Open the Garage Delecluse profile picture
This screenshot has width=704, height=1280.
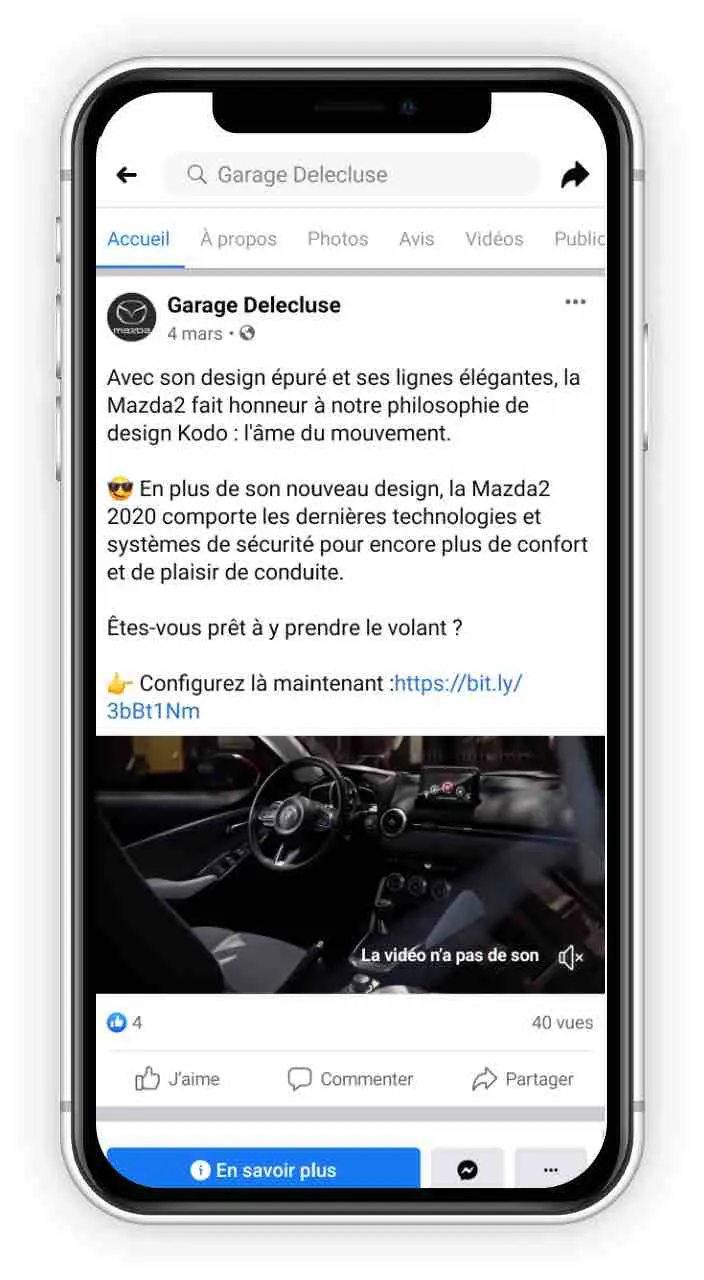[x=132, y=317]
